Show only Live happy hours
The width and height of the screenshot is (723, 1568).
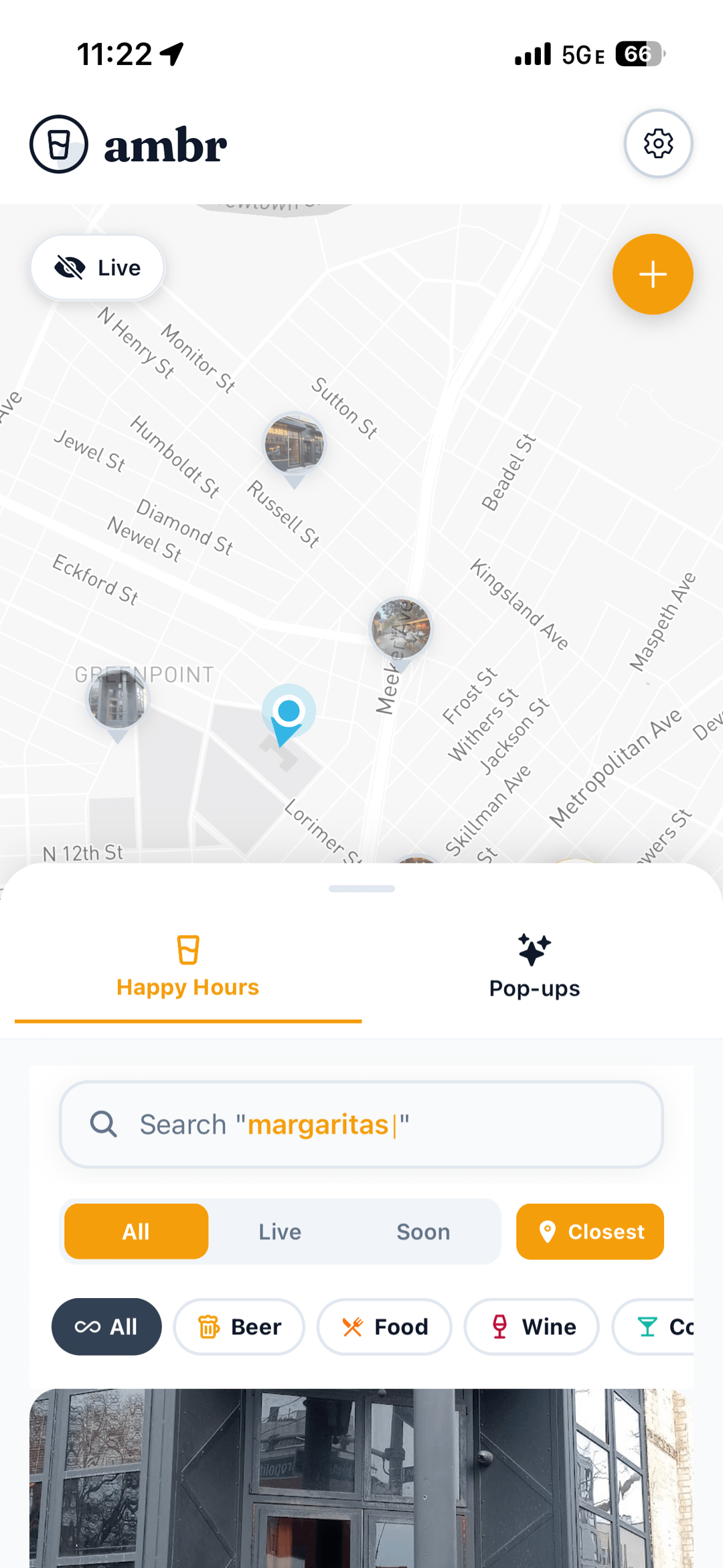(280, 1232)
